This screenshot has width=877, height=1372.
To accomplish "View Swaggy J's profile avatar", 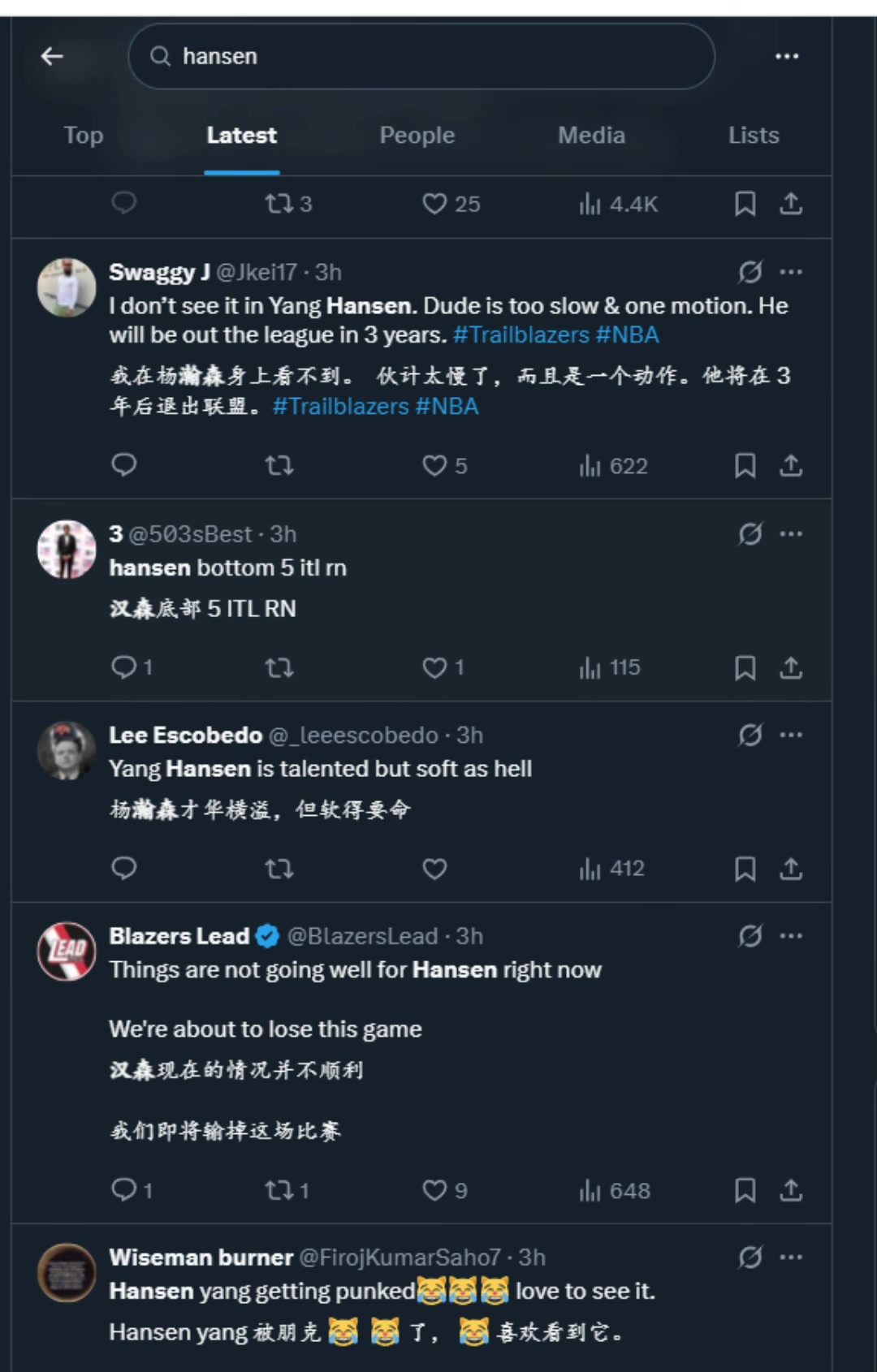I will pos(67,287).
